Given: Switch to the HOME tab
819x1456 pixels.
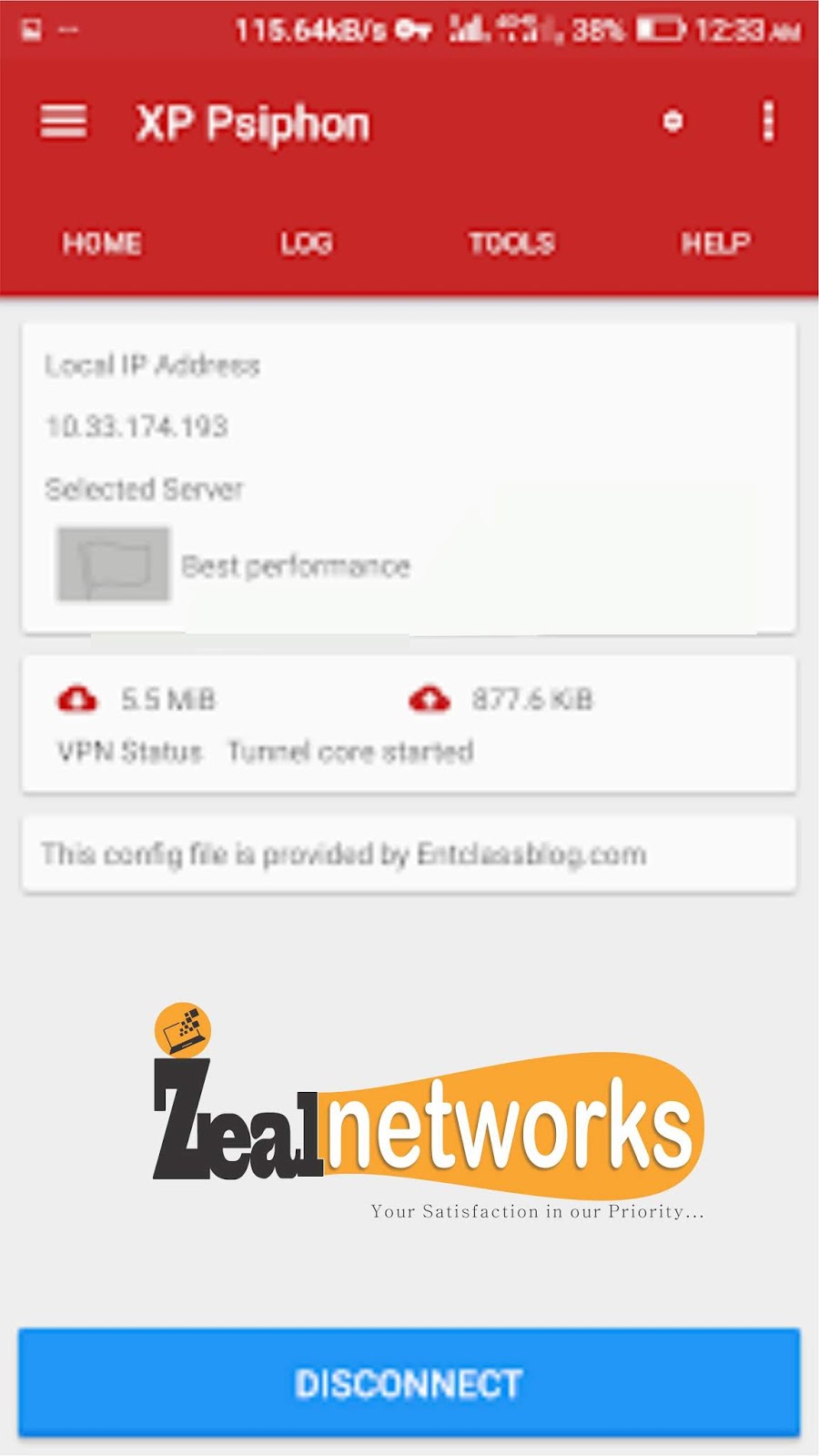Looking at the screenshot, I should pyautogui.click(x=102, y=243).
